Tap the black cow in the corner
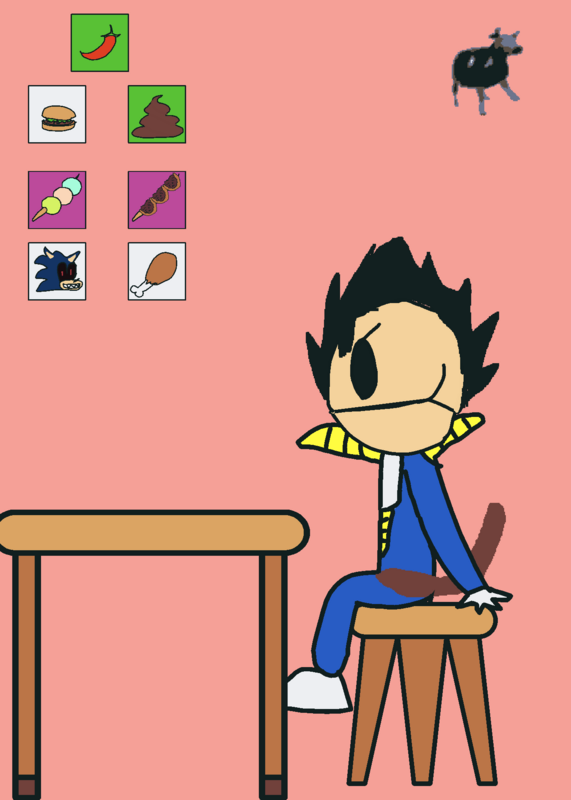The height and width of the screenshot is (800, 571). coord(487,71)
